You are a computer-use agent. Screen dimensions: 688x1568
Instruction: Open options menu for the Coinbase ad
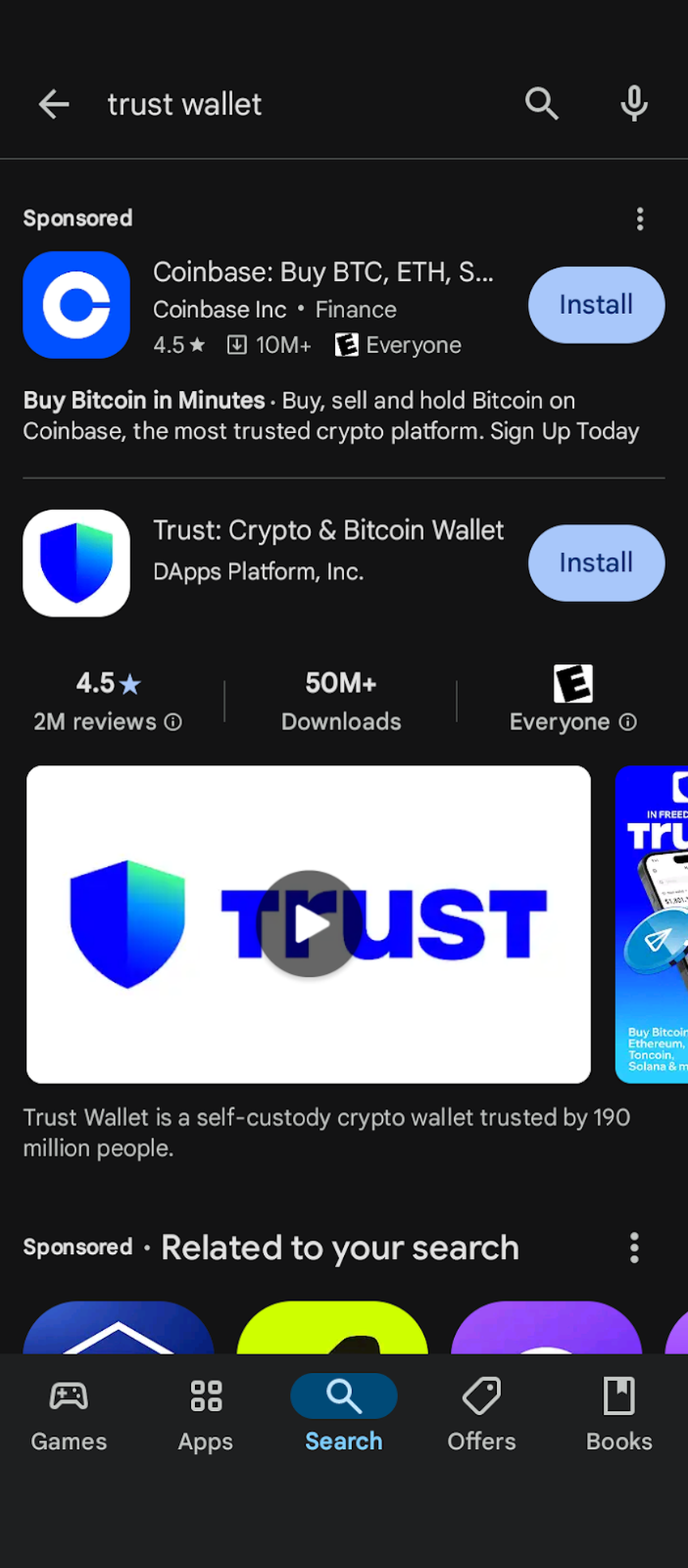click(x=639, y=219)
